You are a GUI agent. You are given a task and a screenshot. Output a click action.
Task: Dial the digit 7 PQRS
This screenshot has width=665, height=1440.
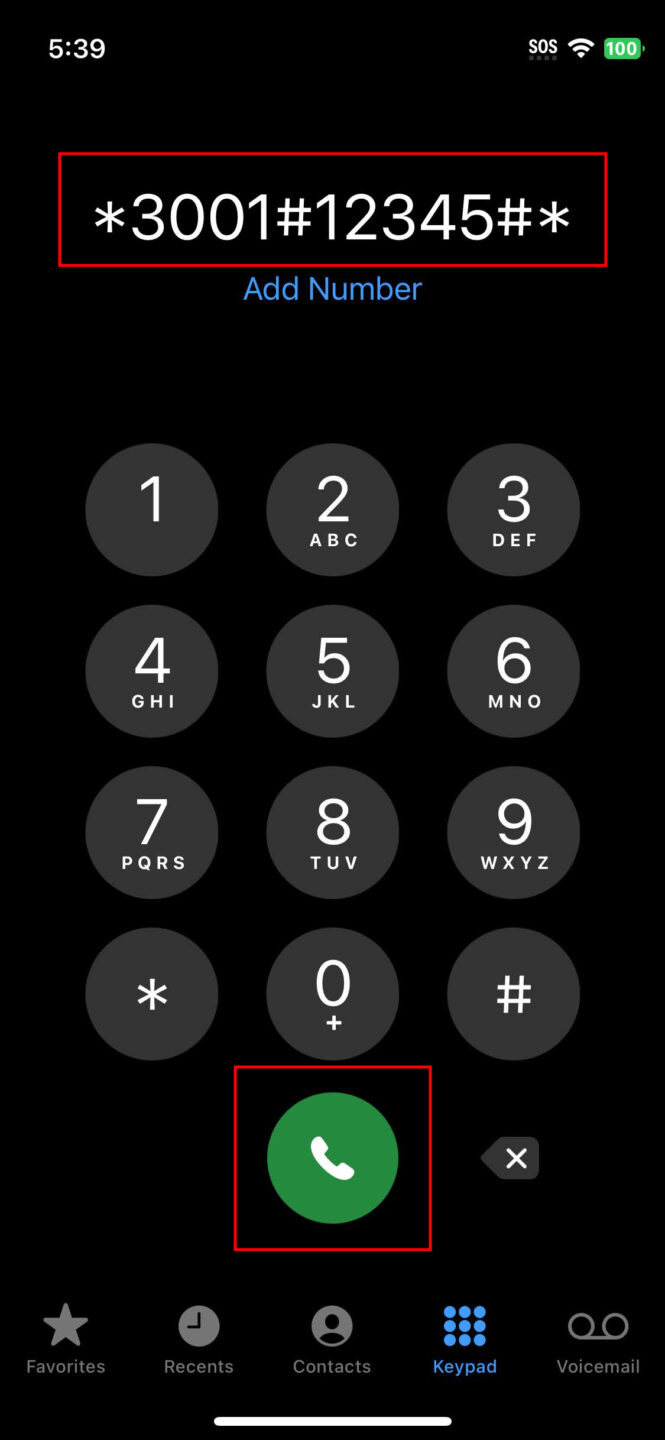pyautogui.click(x=152, y=832)
